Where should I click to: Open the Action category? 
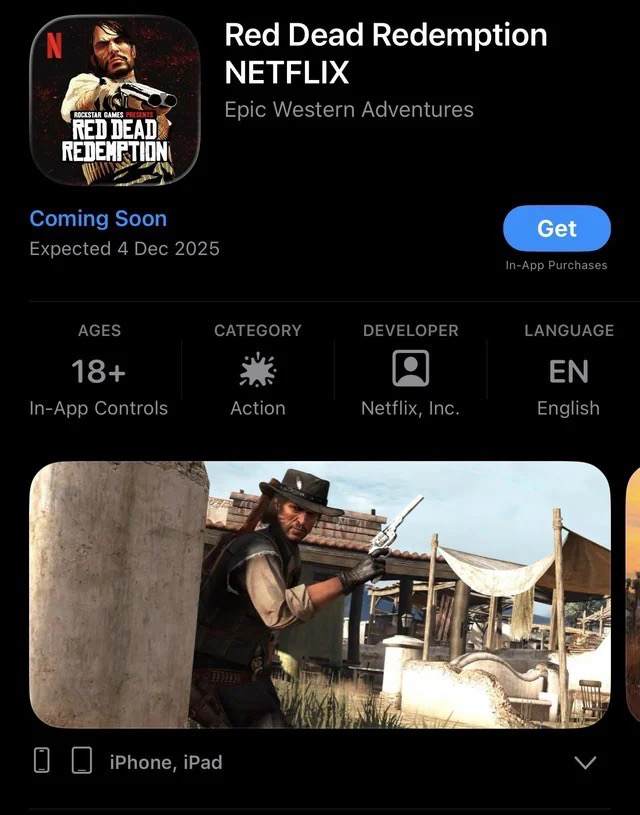click(x=257, y=372)
